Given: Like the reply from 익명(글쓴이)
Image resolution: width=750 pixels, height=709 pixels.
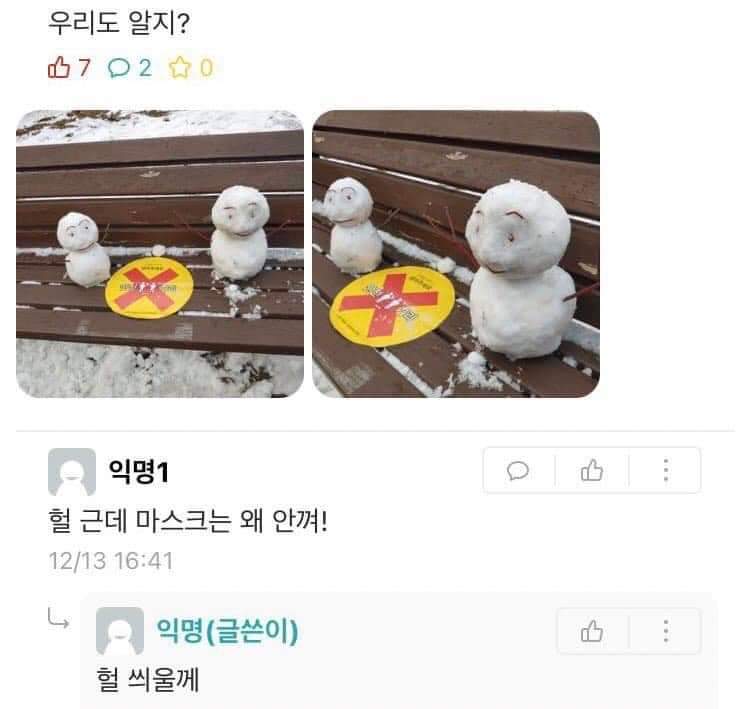Looking at the screenshot, I should pos(592,631).
